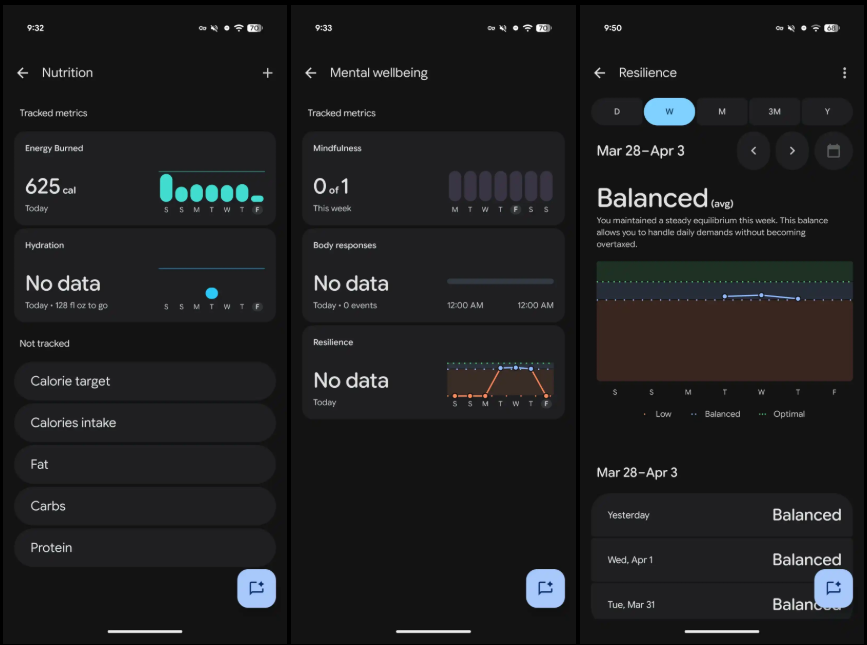Open the Body responses card

pos(433,275)
